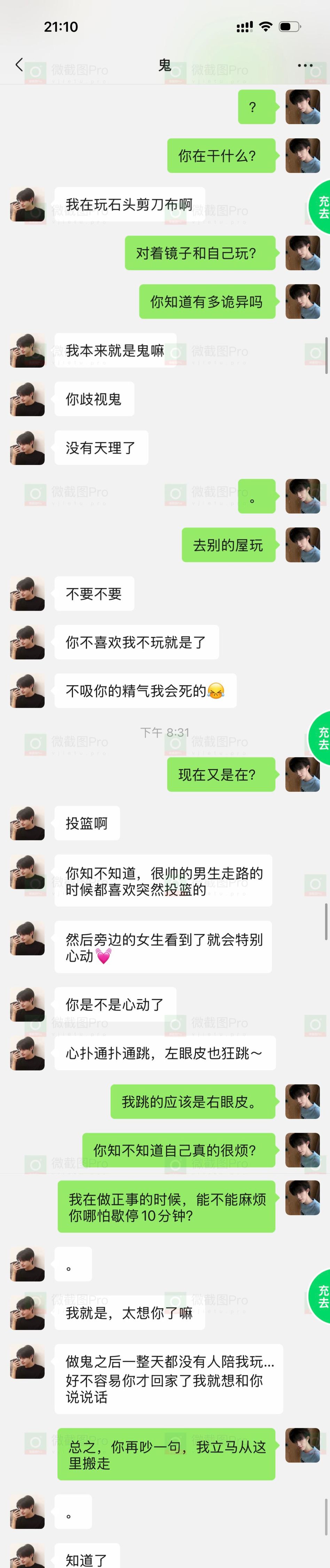Viewport: 330px width, 1568px height.
Task: View the avatar next to 没有天理了
Action: click(28, 448)
